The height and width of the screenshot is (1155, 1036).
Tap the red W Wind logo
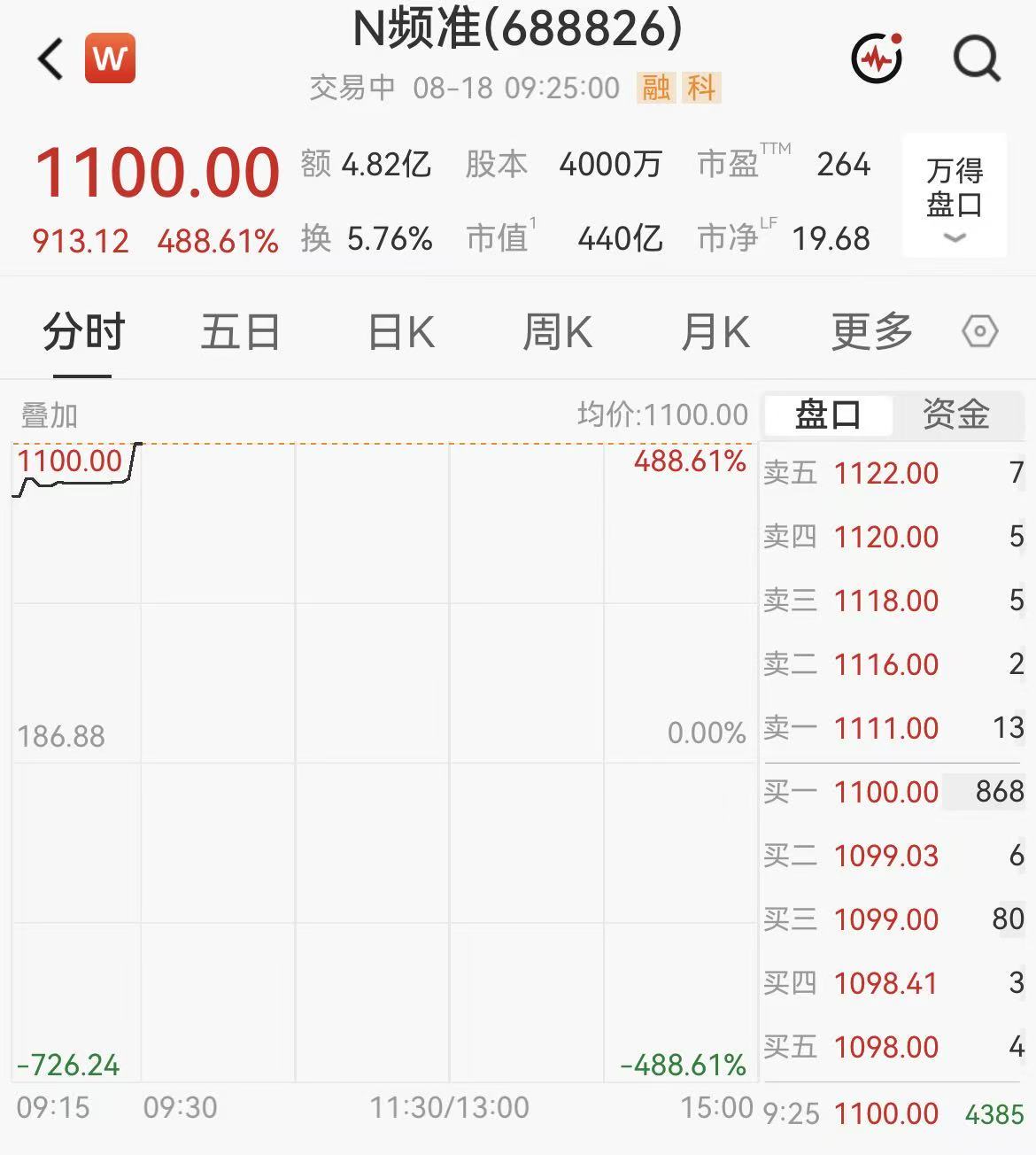(x=110, y=58)
